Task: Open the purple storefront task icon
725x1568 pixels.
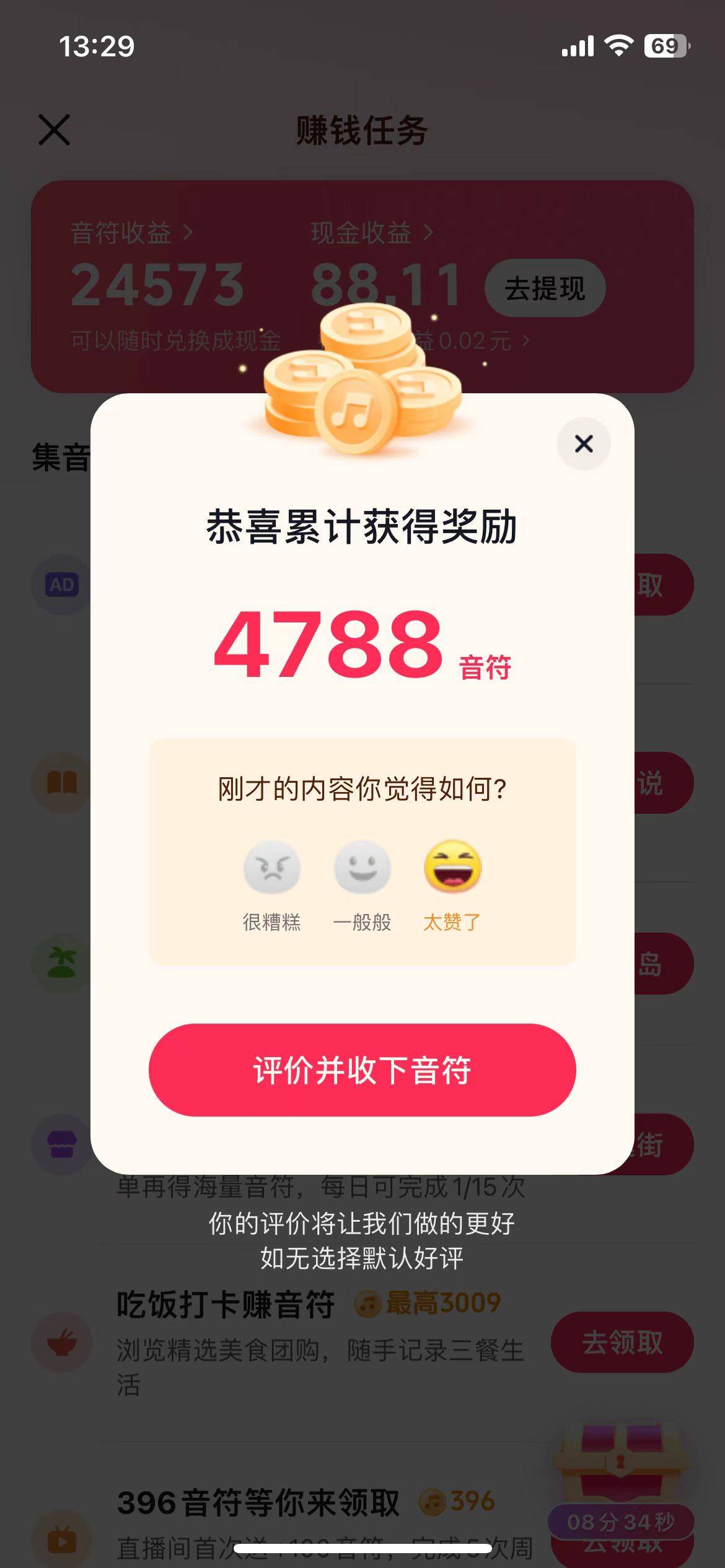Action: [x=62, y=1144]
